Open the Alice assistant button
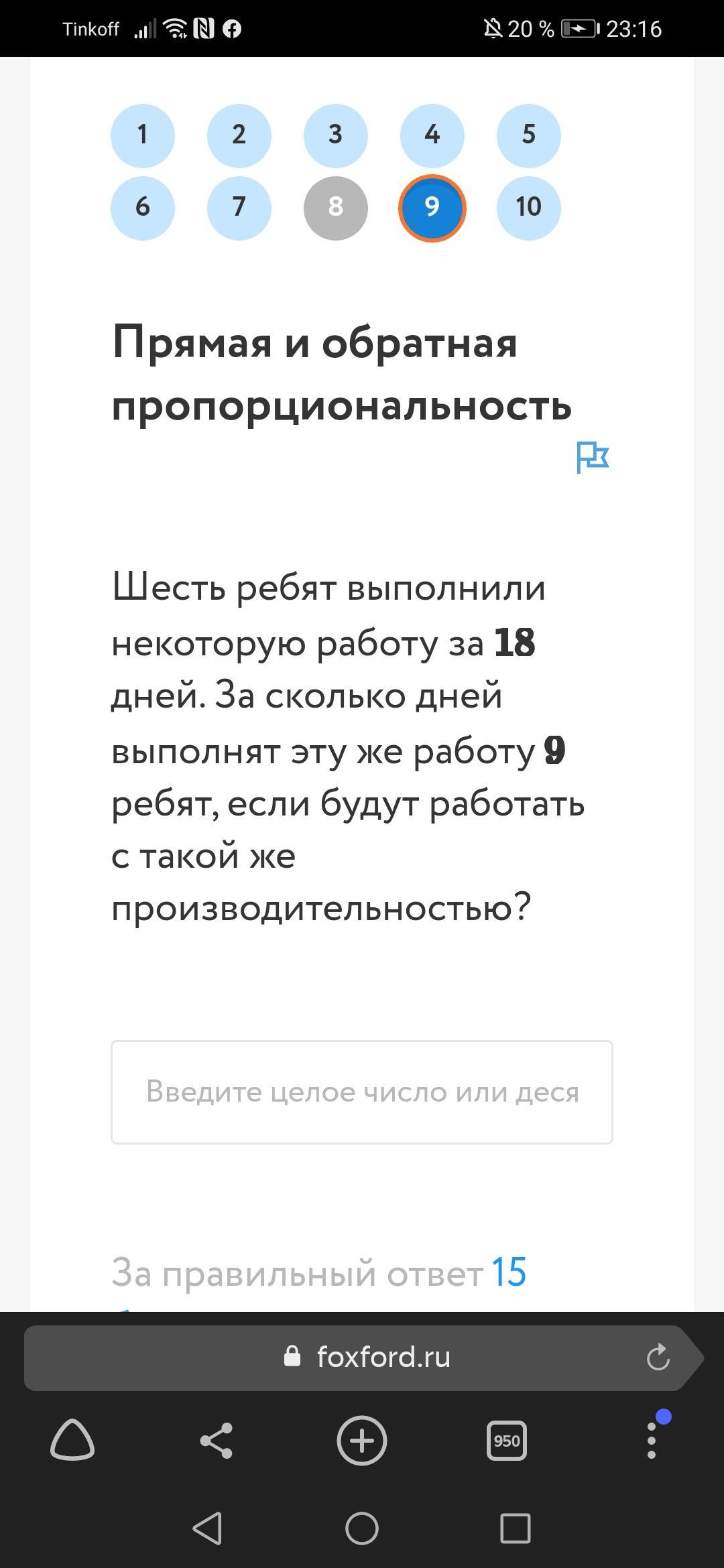724x1568 pixels. [x=72, y=1440]
